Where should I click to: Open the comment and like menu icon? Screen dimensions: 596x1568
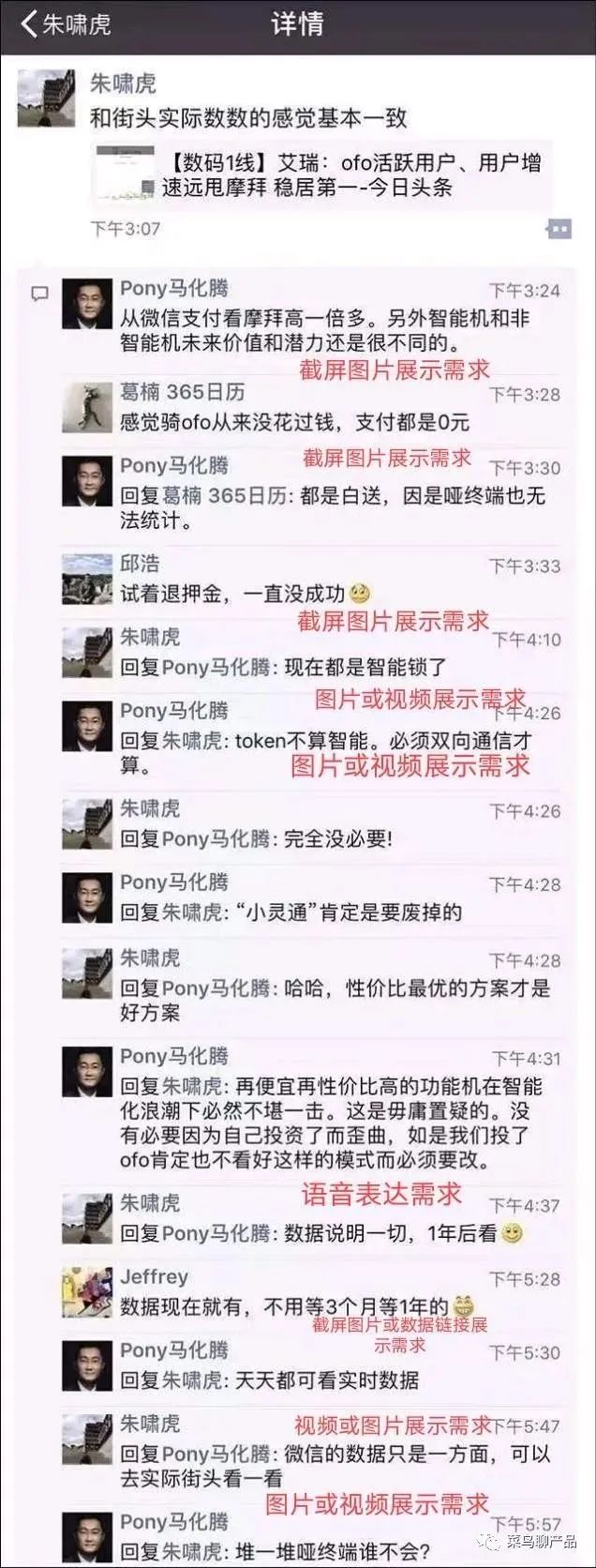click(x=558, y=228)
